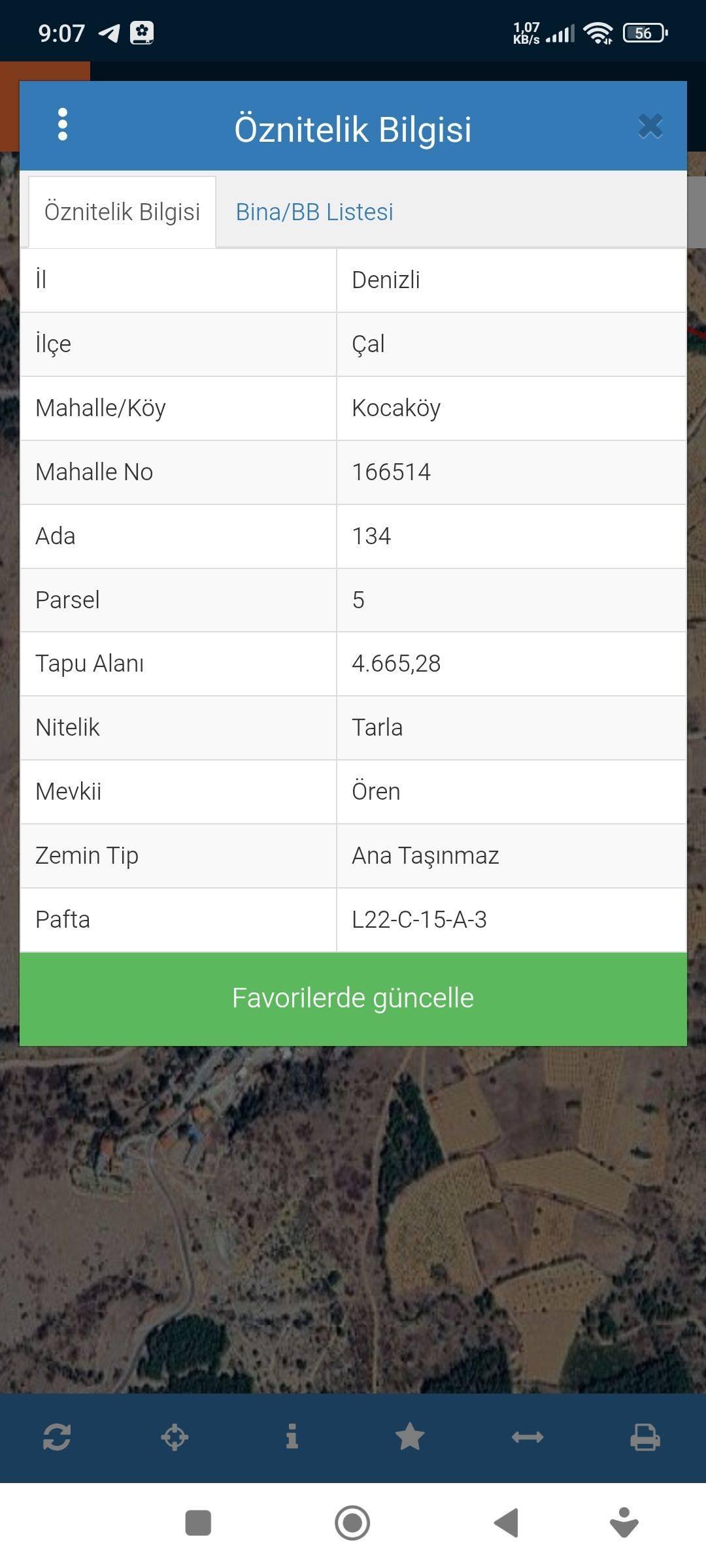Switch to the Bina/BB Listesi tab
706x1568 pixels.
coord(314,212)
